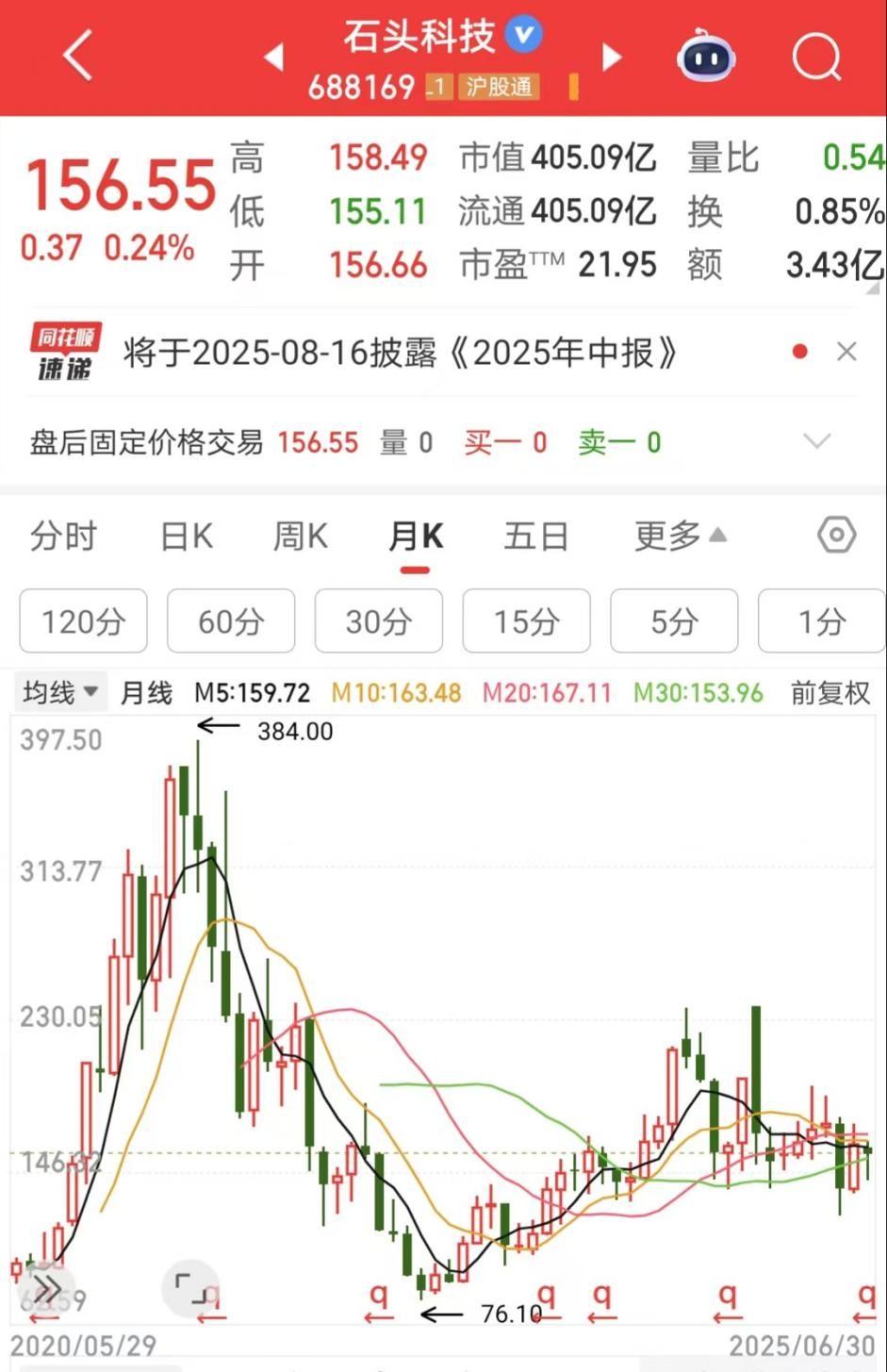The height and width of the screenshot is (1372, 887).
Task: Choose the 60分 period chip
Action: tap(231, 621)
